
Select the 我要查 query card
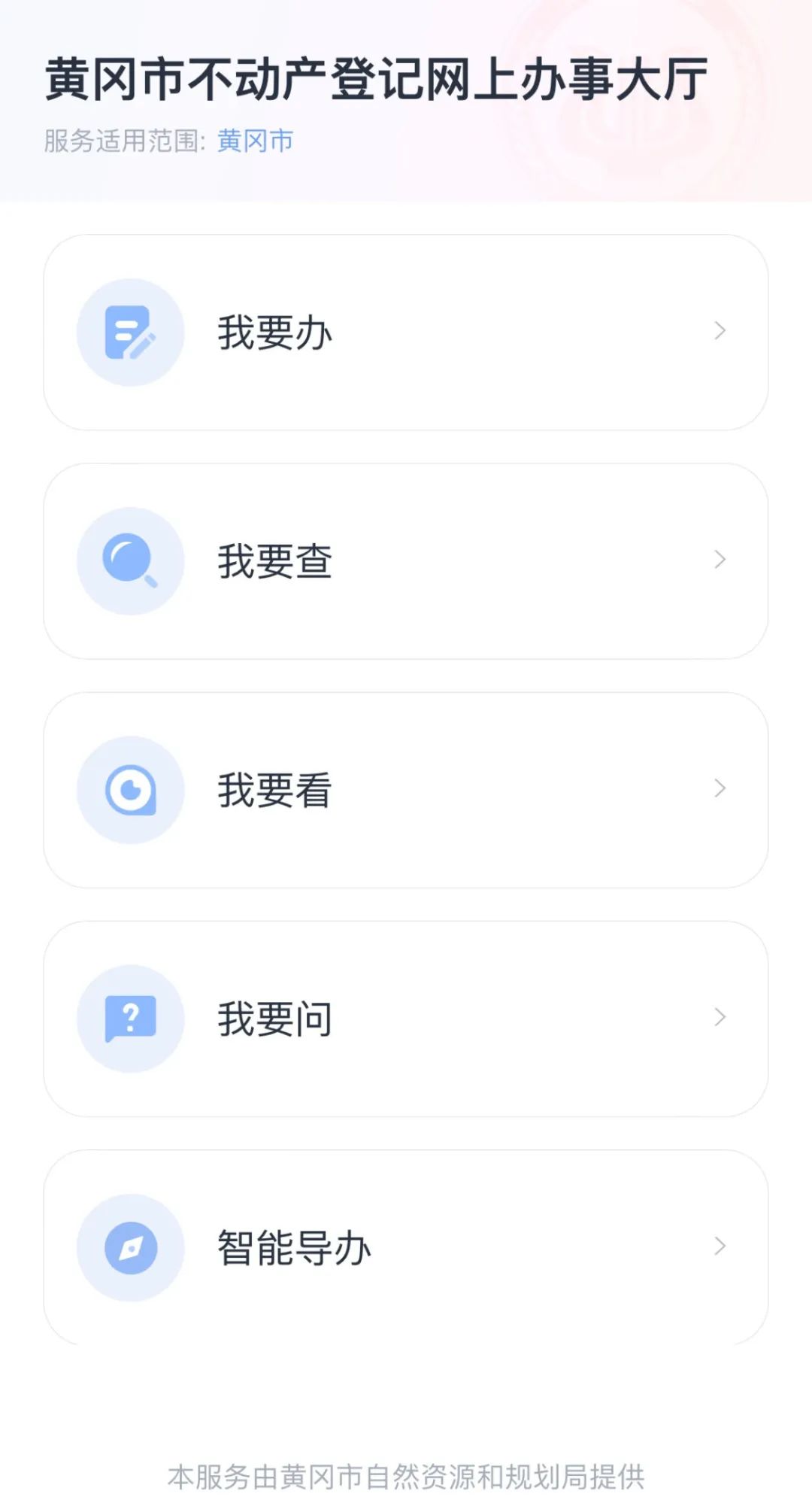[406, 561]
